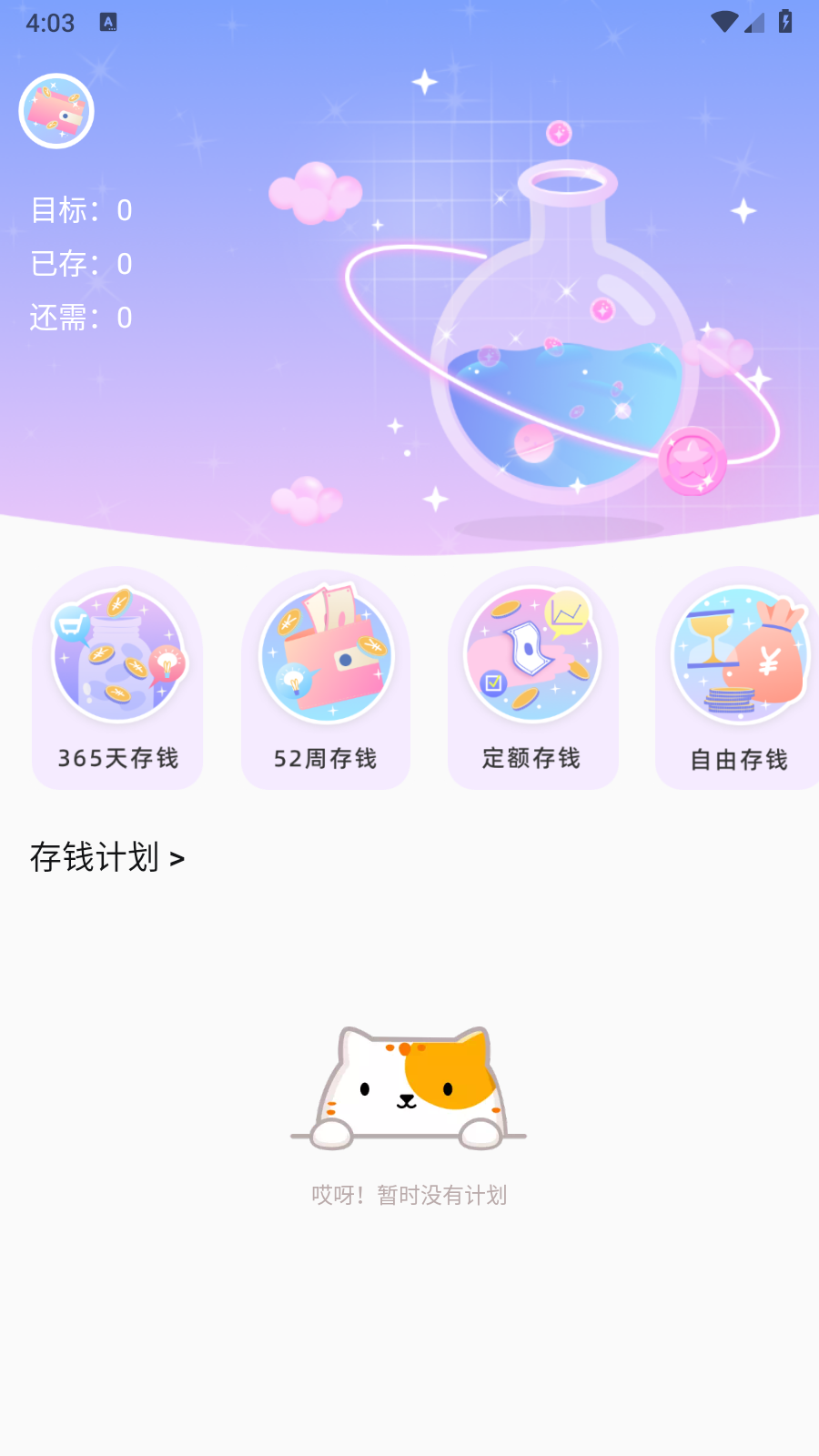Tap the 哎呀！暂时没有计划 message
The height and width of the screenshot is (1456, 819).
[408, 1195]
